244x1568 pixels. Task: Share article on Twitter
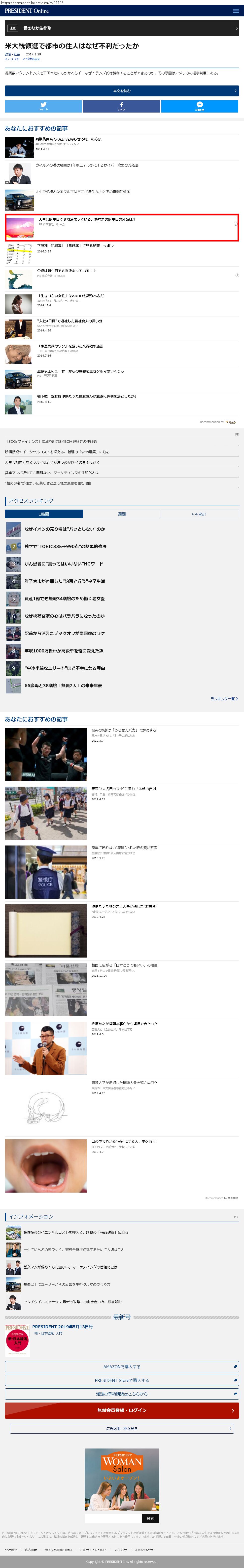click(x=43, y=106)
